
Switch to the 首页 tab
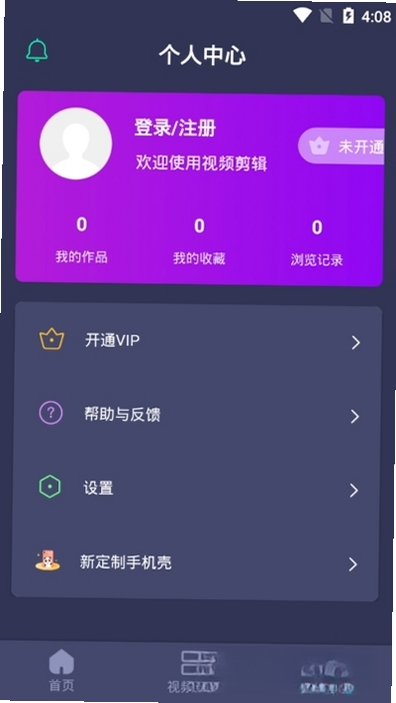click(61, 671)
